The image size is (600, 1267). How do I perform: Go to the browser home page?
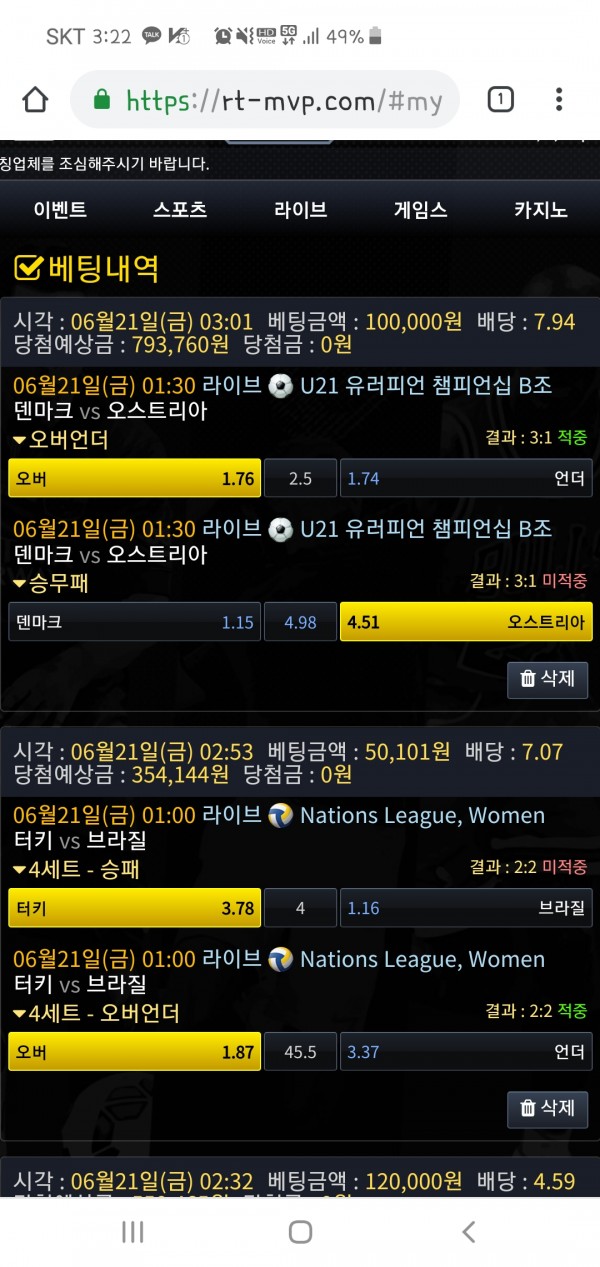point(35,99)
